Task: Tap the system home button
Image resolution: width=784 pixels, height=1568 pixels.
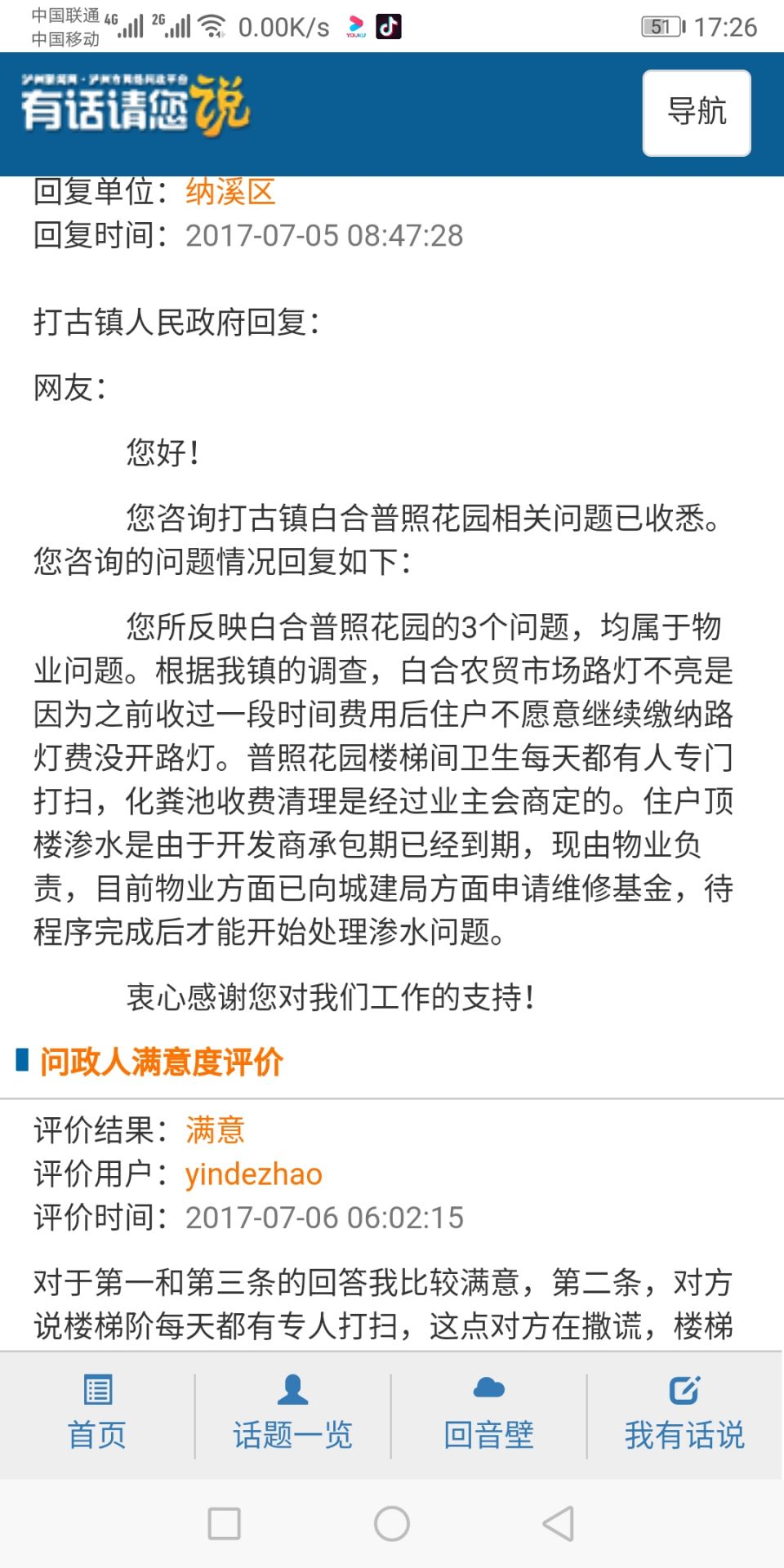Action: pyautogui.click(x=392, y=1523)
